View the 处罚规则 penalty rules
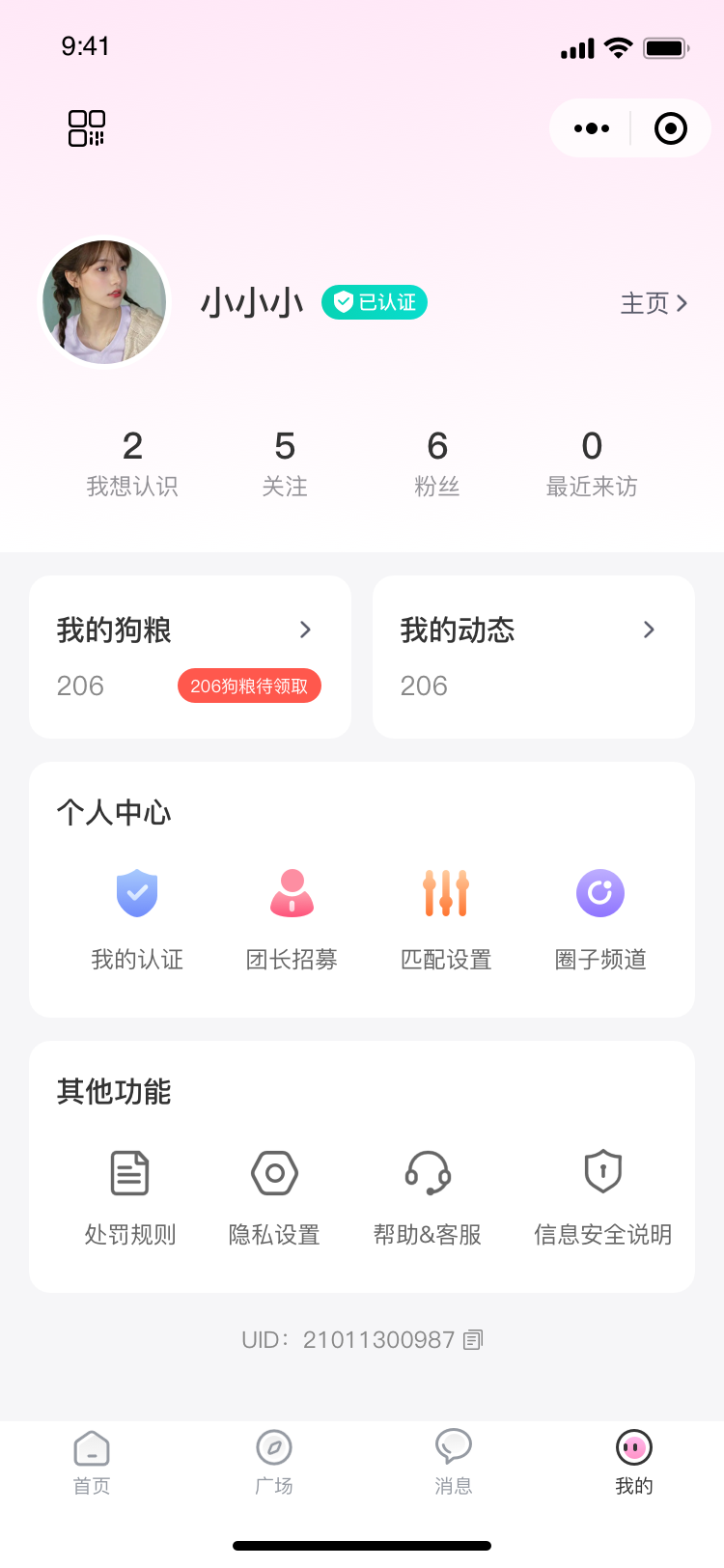724x1568 pixels. pos(130,1197)
